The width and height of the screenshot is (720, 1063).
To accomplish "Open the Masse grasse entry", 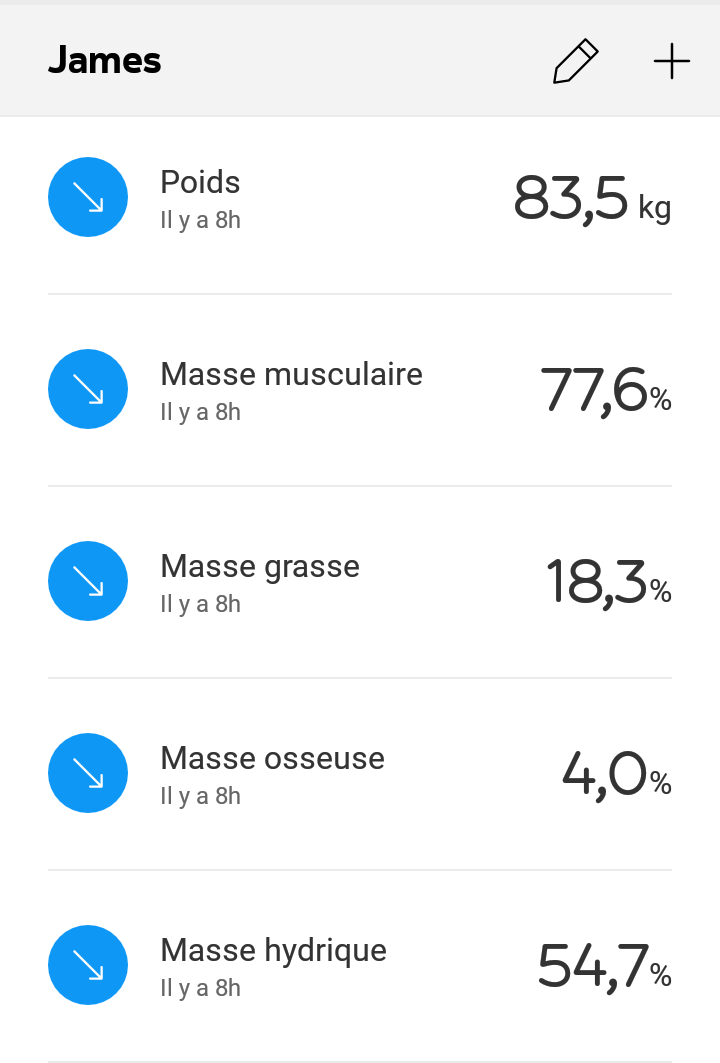I will (360, 582).
